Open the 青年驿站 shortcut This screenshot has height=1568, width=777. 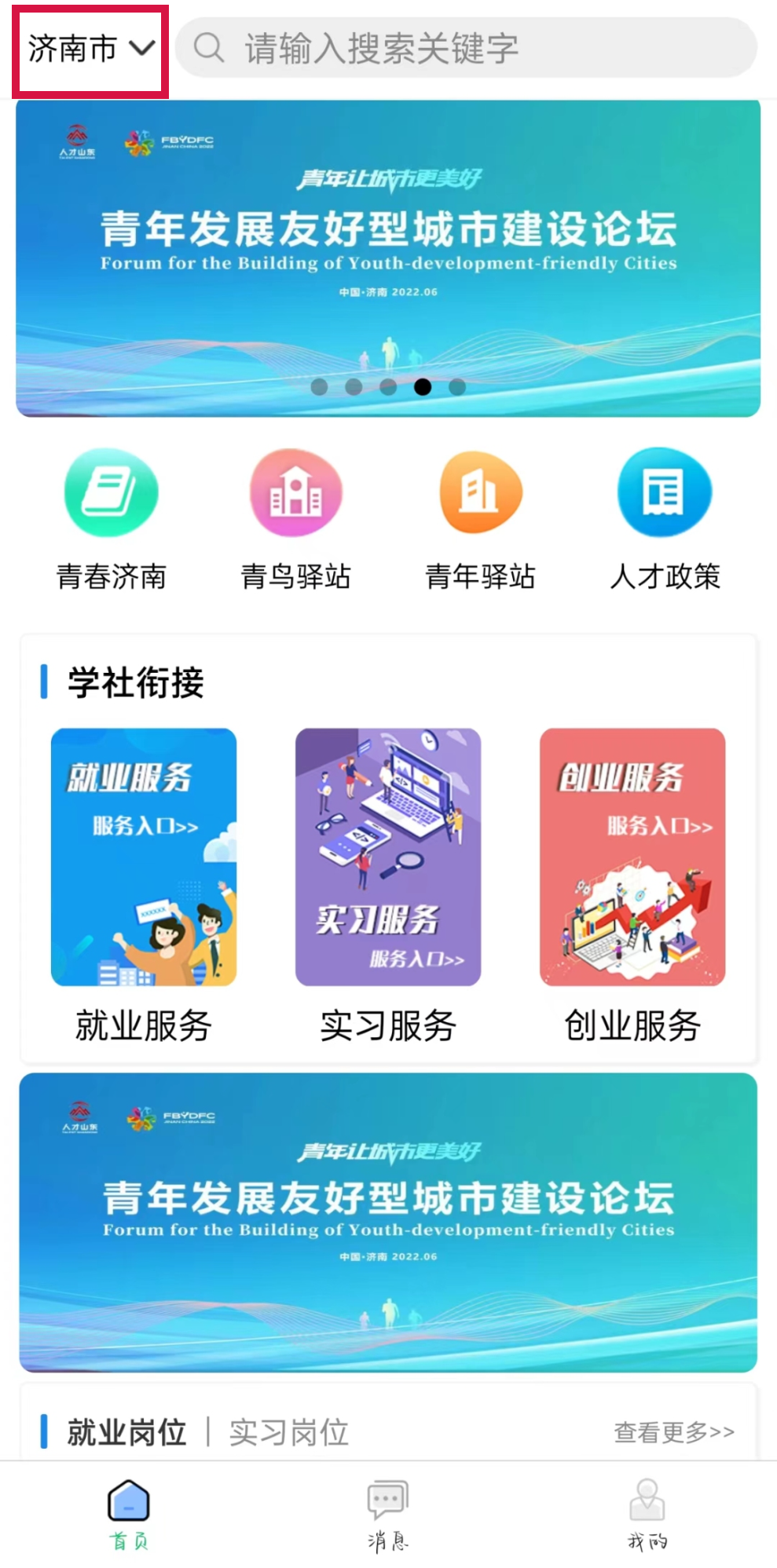(480, 517)
